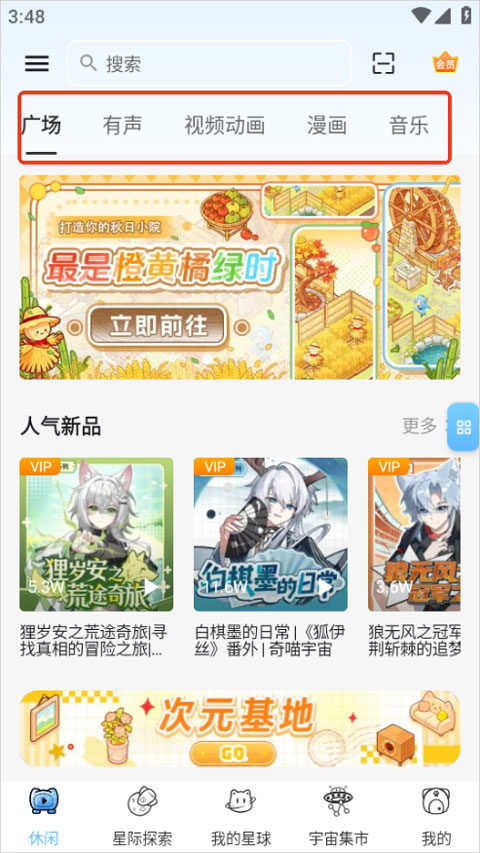Select the 广场 tab

pyautogui.click(x=41, y=126)
